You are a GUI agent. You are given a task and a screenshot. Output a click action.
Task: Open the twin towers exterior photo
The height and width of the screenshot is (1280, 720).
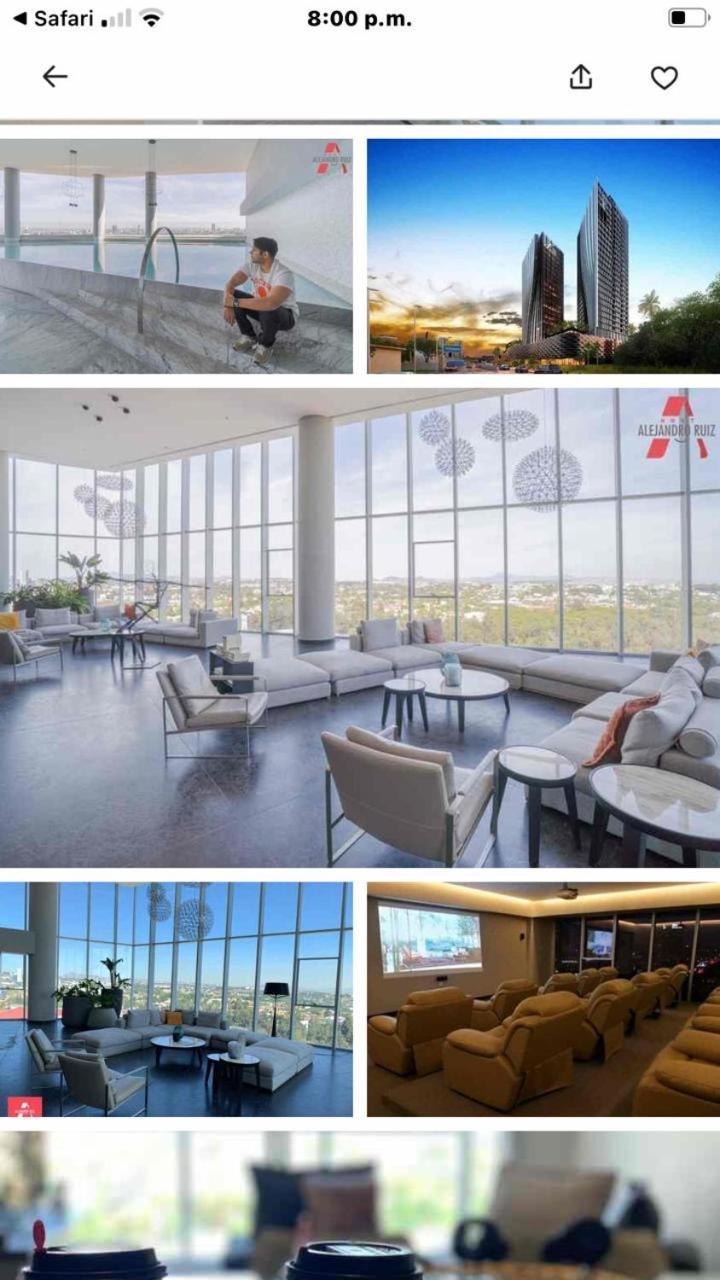pos(543,256)
